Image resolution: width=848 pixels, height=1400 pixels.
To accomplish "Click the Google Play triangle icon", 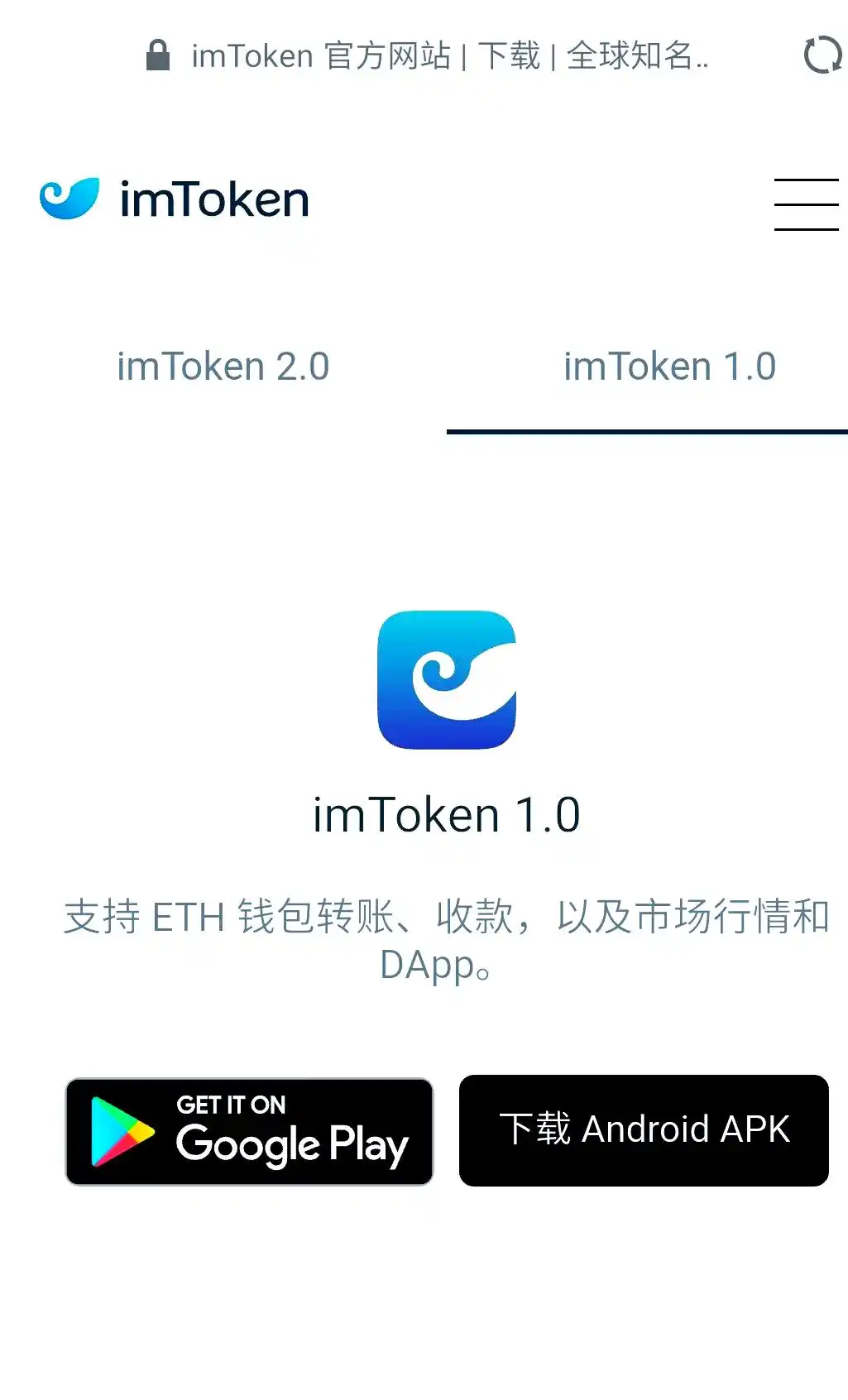I will click(118, 1131).
